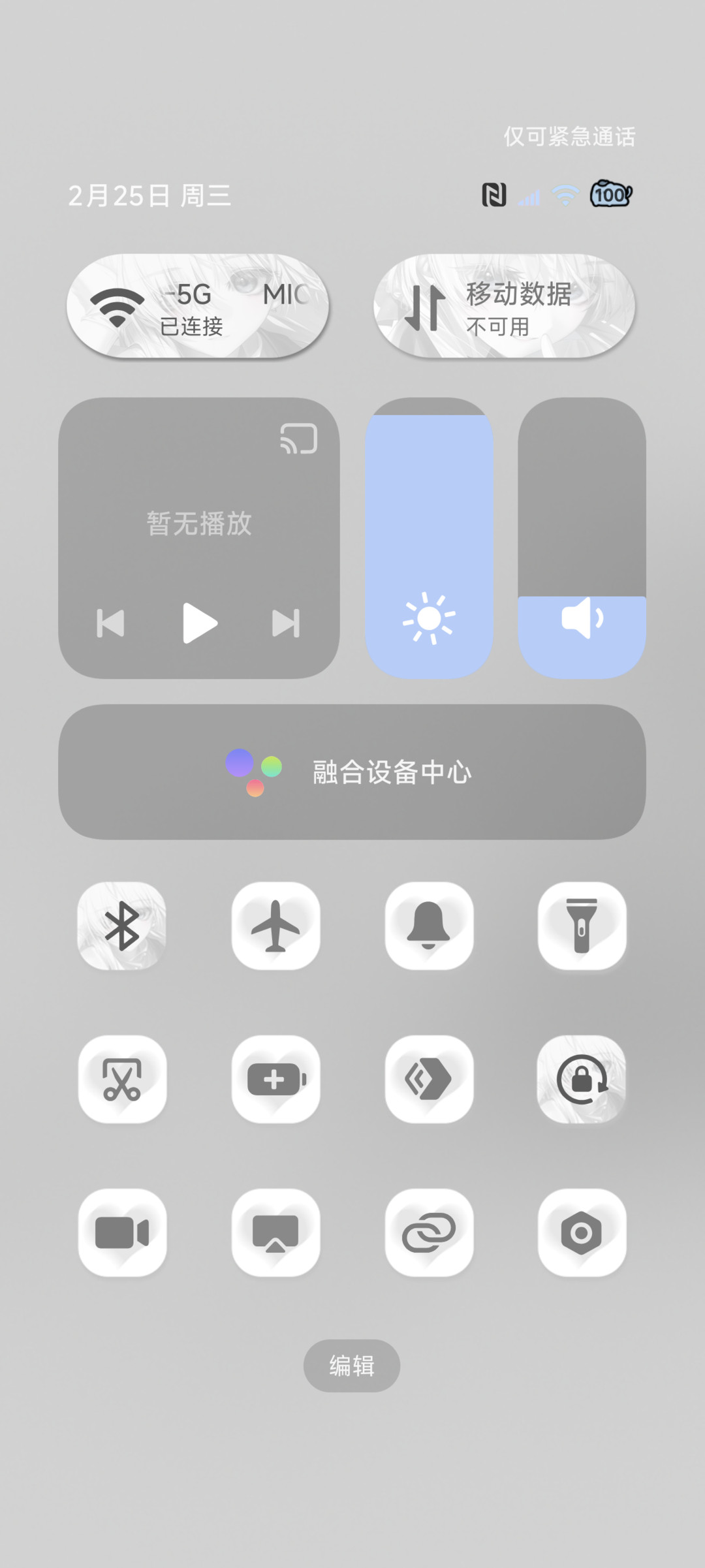Adjust the brightness slider
The height and width of the screenshot is (1568, 705).
(x=429, y=538)
